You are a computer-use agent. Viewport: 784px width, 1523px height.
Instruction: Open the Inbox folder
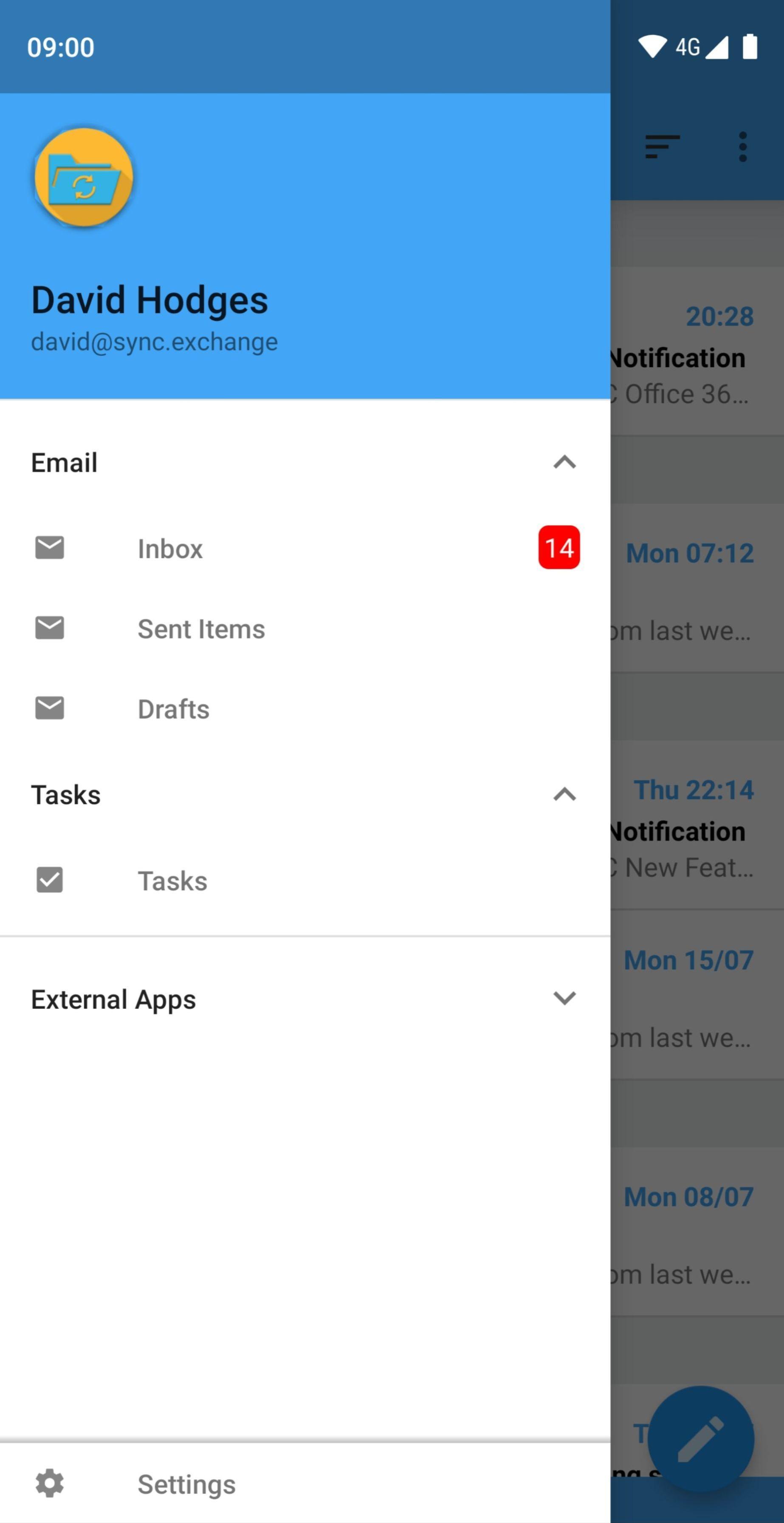tap(170, 548)
